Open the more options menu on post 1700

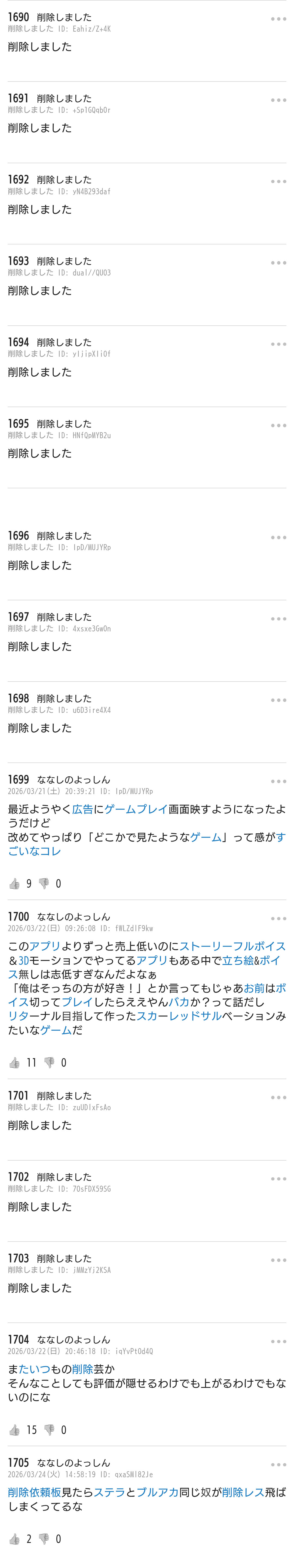(278, 918)
